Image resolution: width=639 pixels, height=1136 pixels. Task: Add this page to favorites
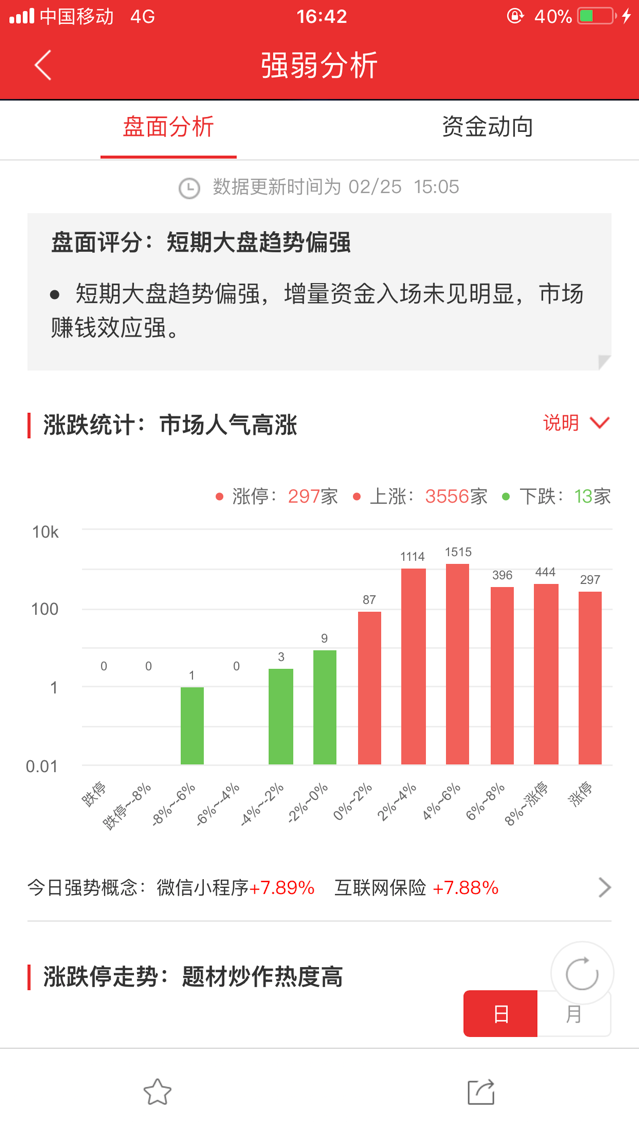[x=157, y=1092]
